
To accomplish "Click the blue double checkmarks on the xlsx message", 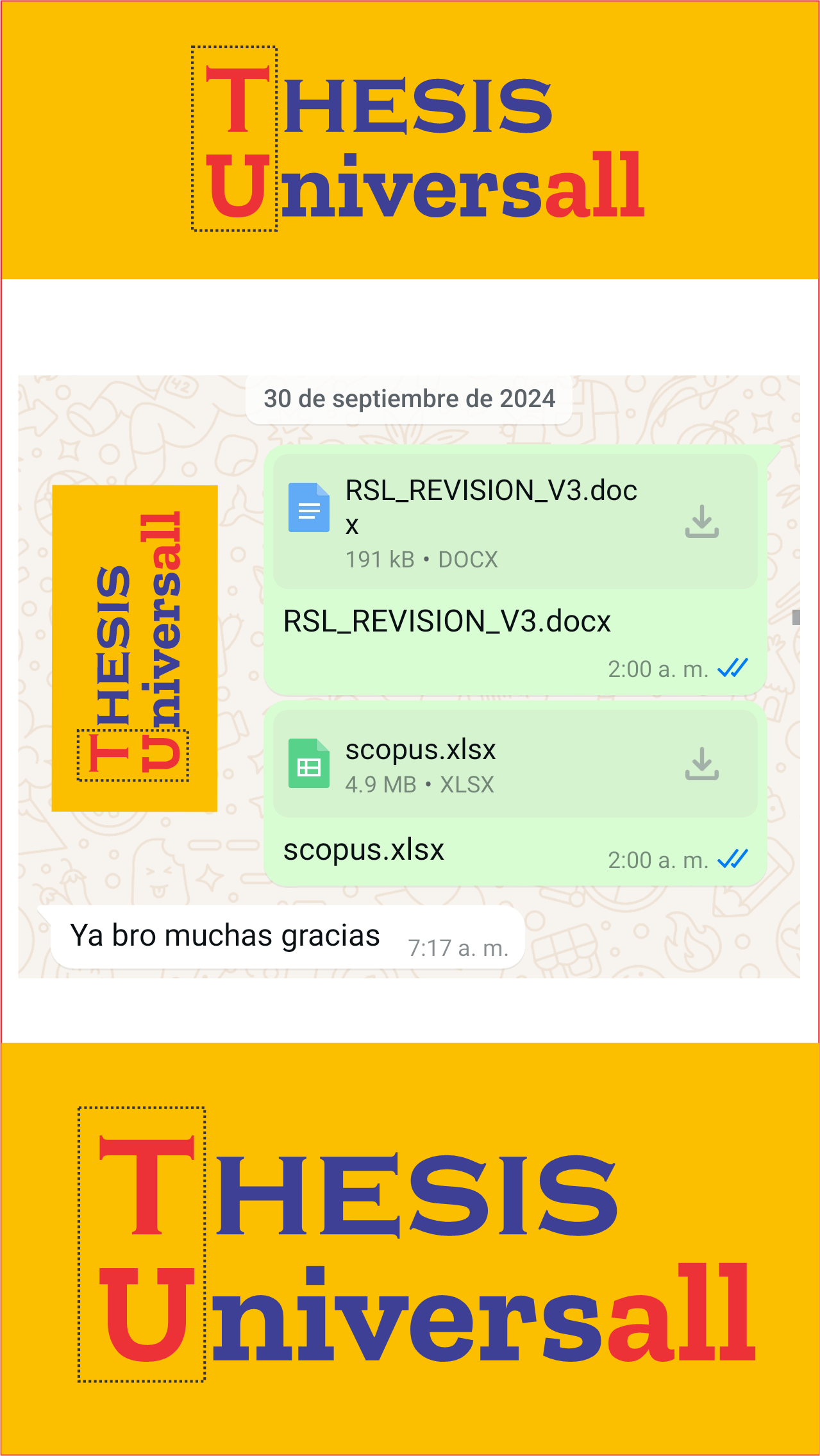I will click(x=732, y=859).
